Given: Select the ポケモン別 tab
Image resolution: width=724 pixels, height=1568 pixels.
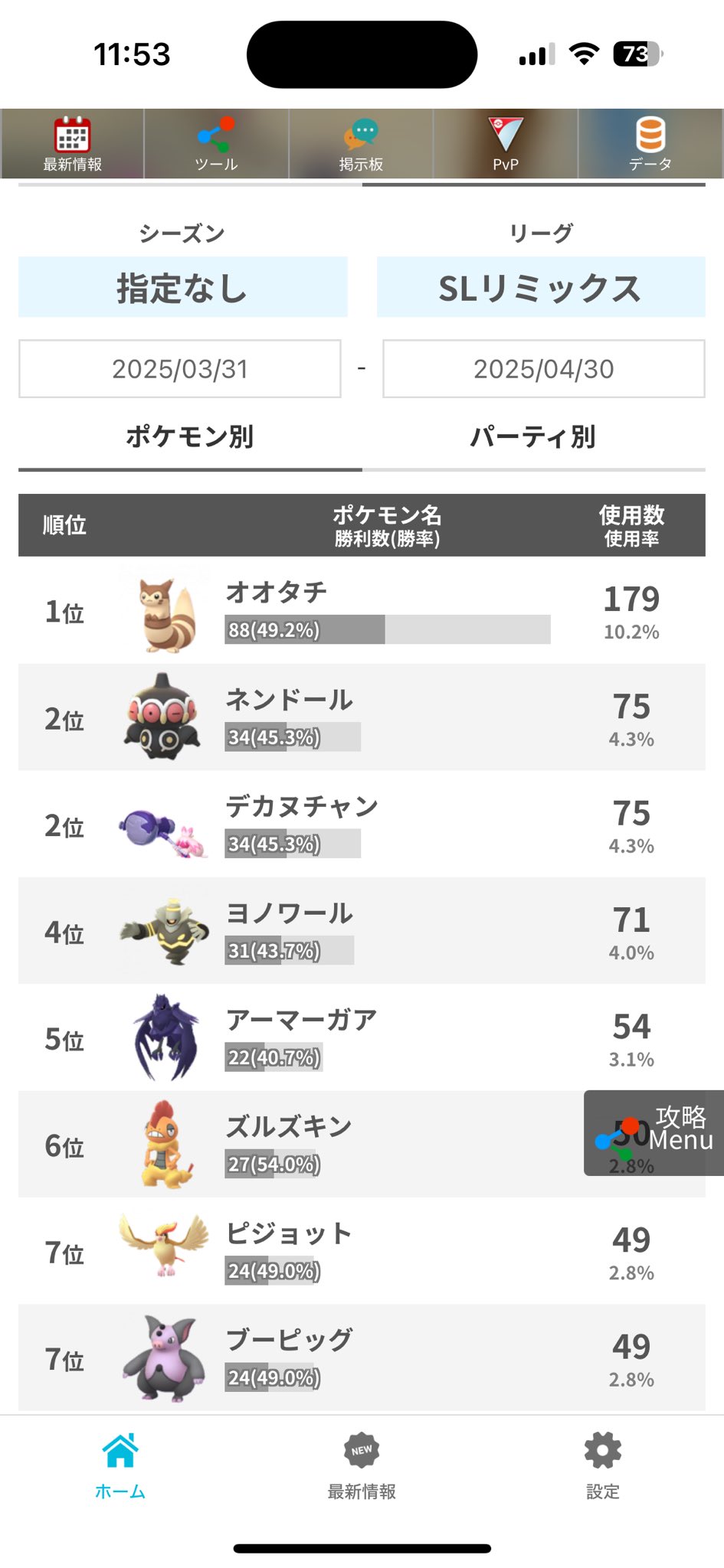Looking at the screenshot, I should pos(190,437).
